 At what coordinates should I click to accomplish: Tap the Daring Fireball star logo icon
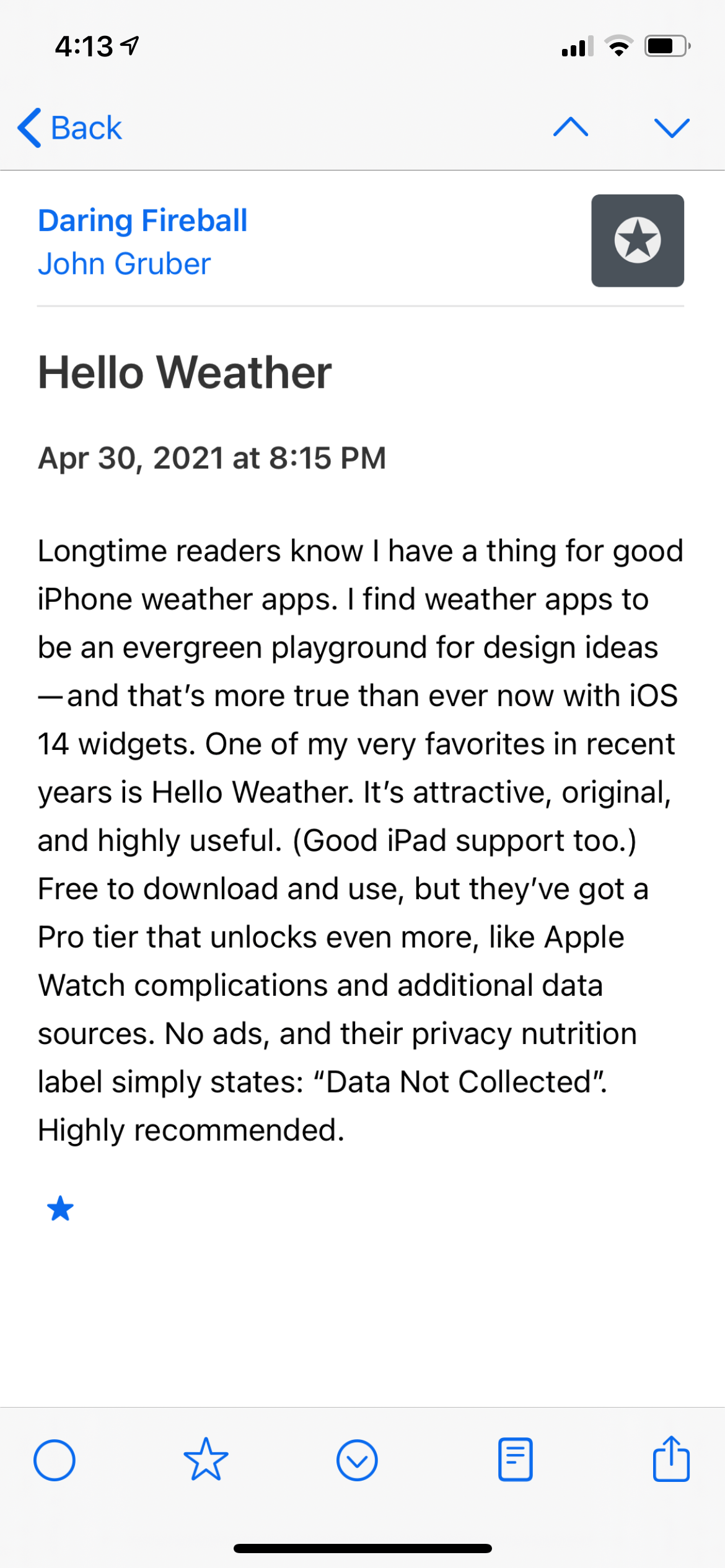[637, 240]
